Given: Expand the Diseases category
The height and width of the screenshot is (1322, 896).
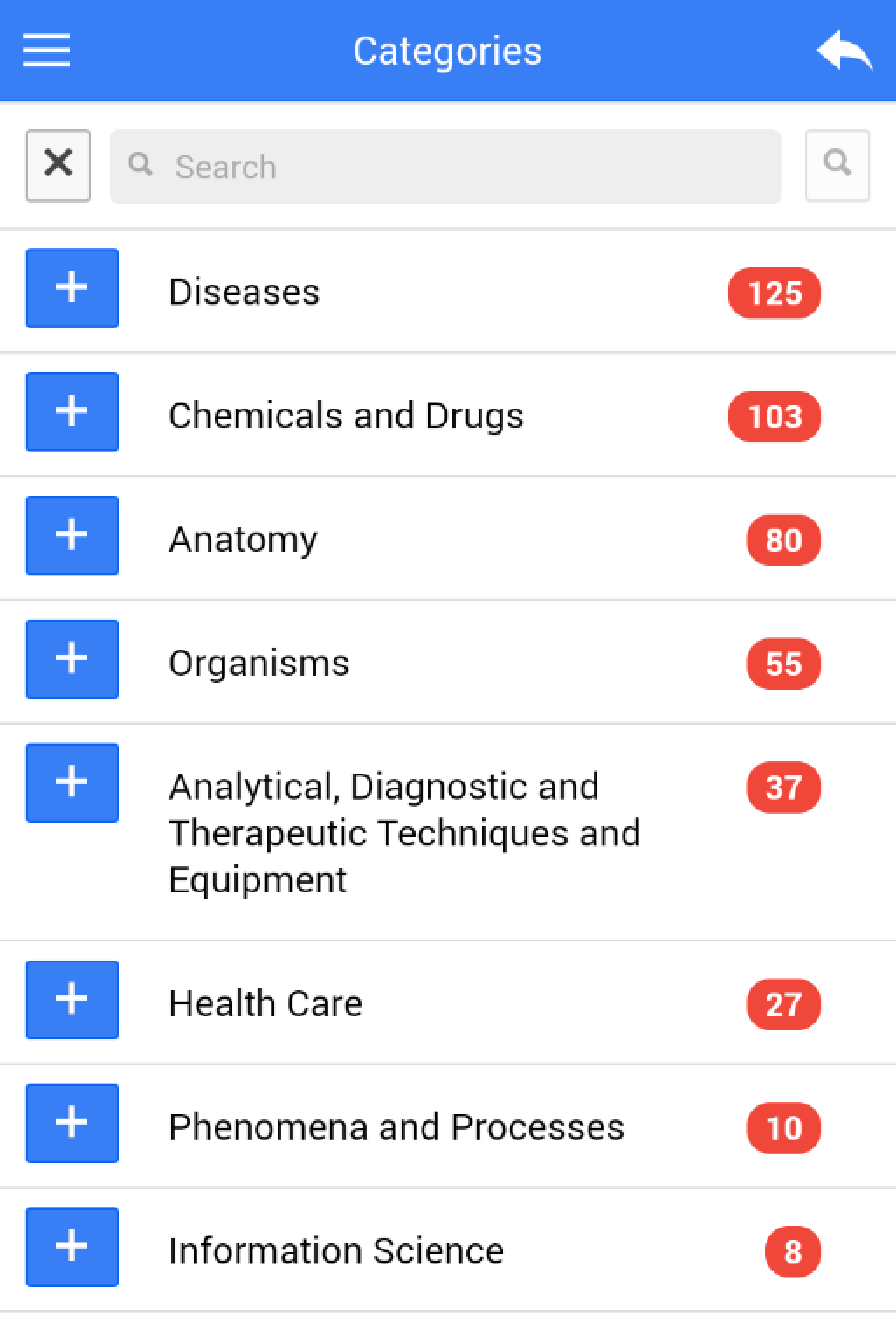Looking at the screenshot, I should (72, 288).
